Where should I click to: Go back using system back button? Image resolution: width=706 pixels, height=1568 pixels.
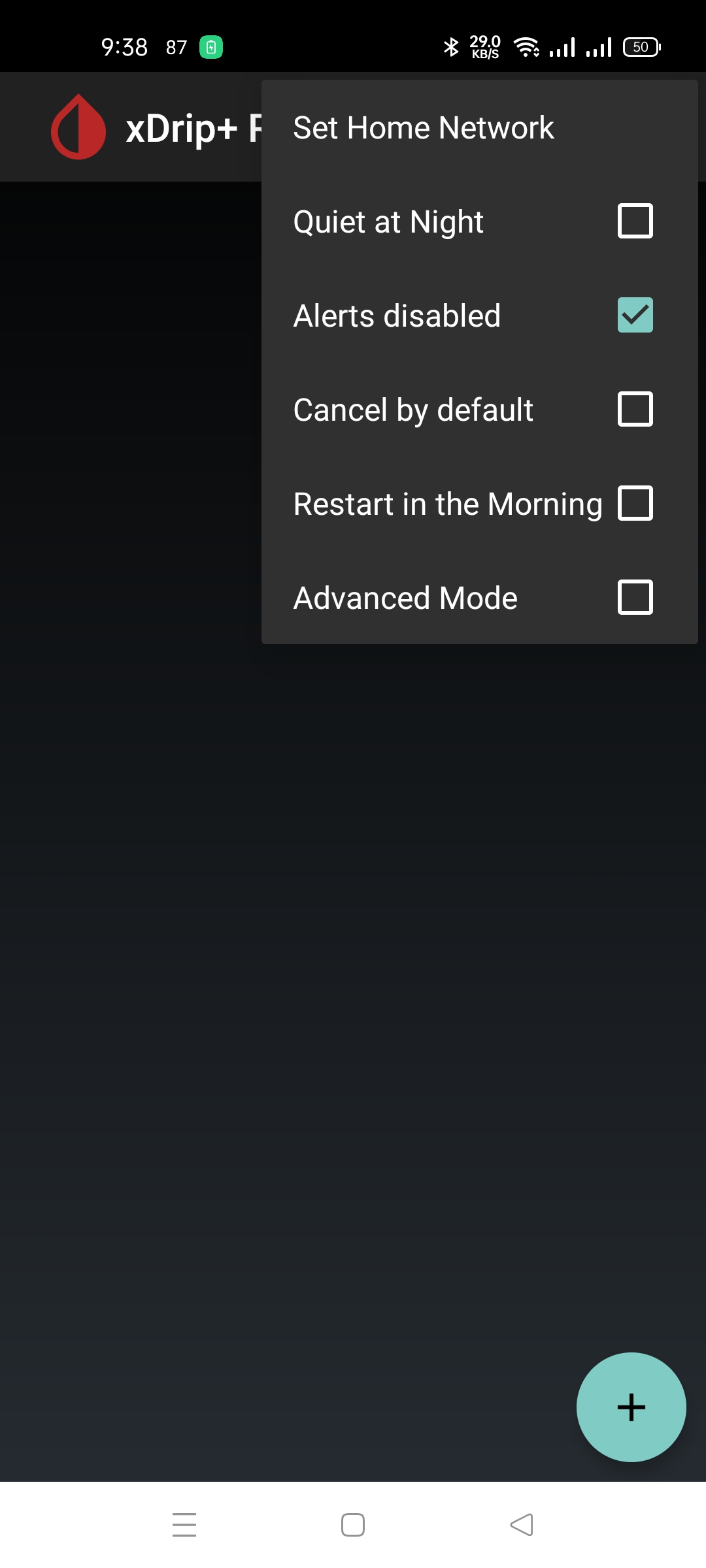coord(522,1525)
